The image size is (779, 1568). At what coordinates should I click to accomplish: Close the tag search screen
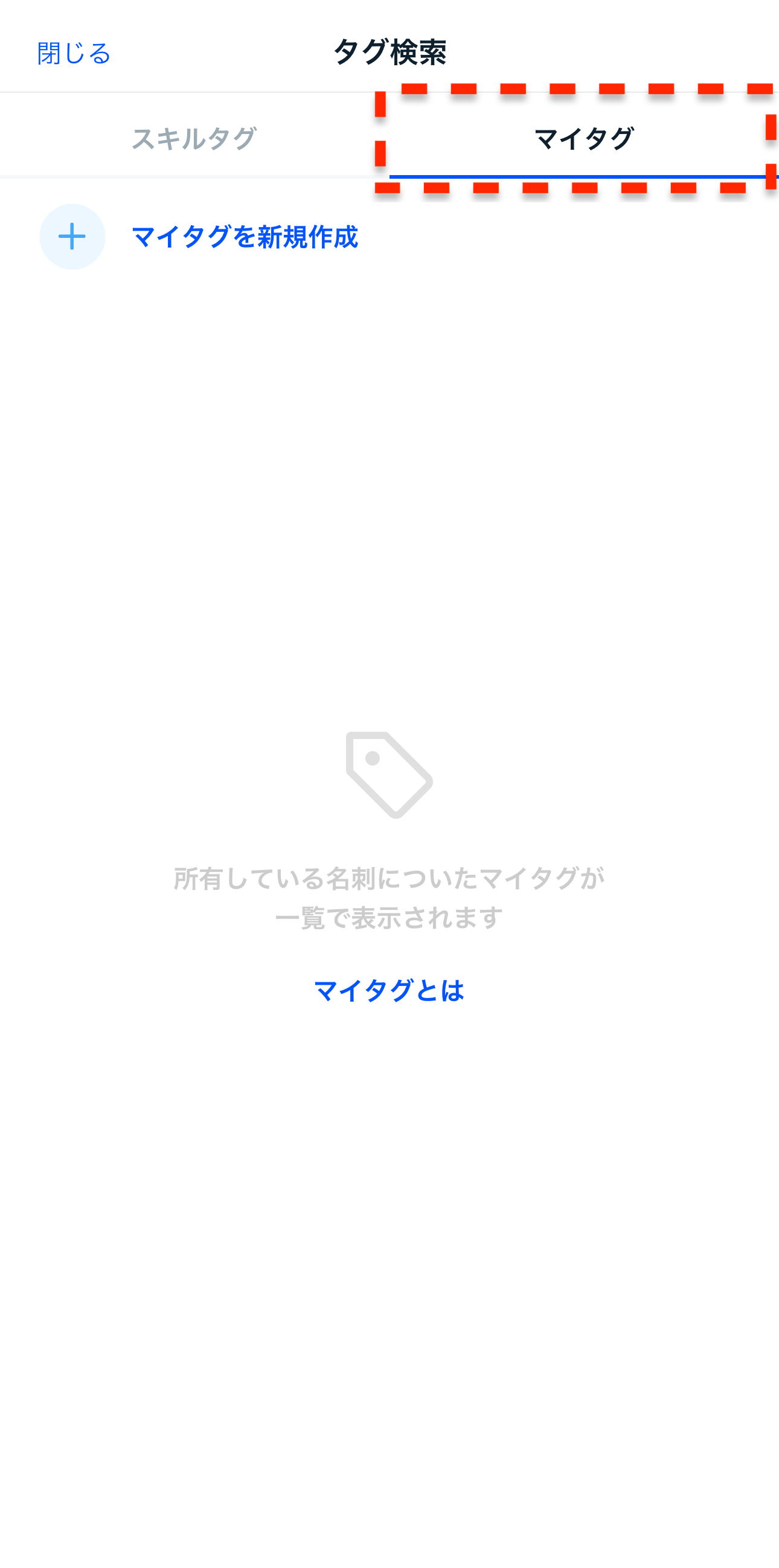74,54
